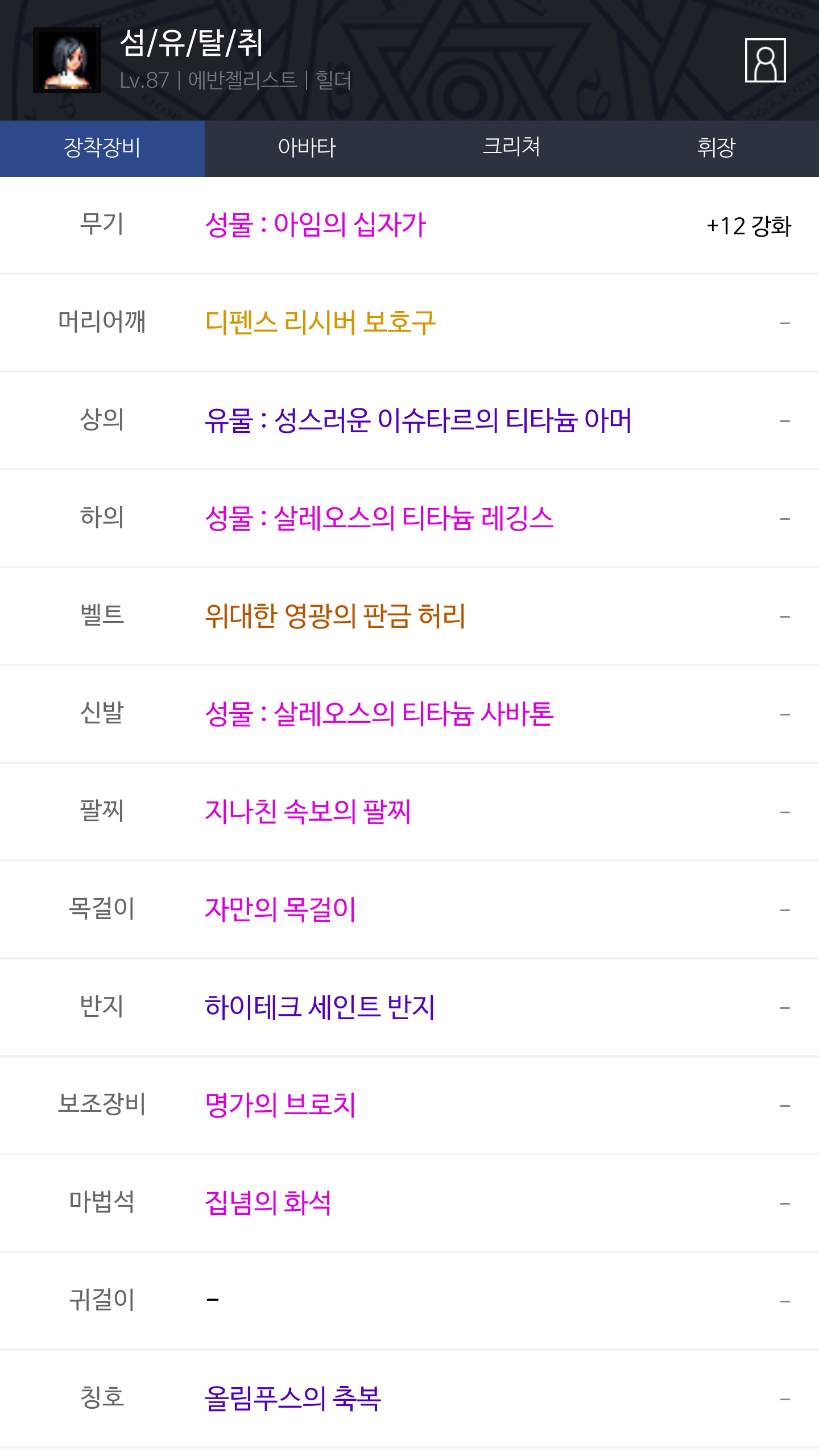Open 성물 : 살레오스의 티타늄 사바톤

[379, 714]
